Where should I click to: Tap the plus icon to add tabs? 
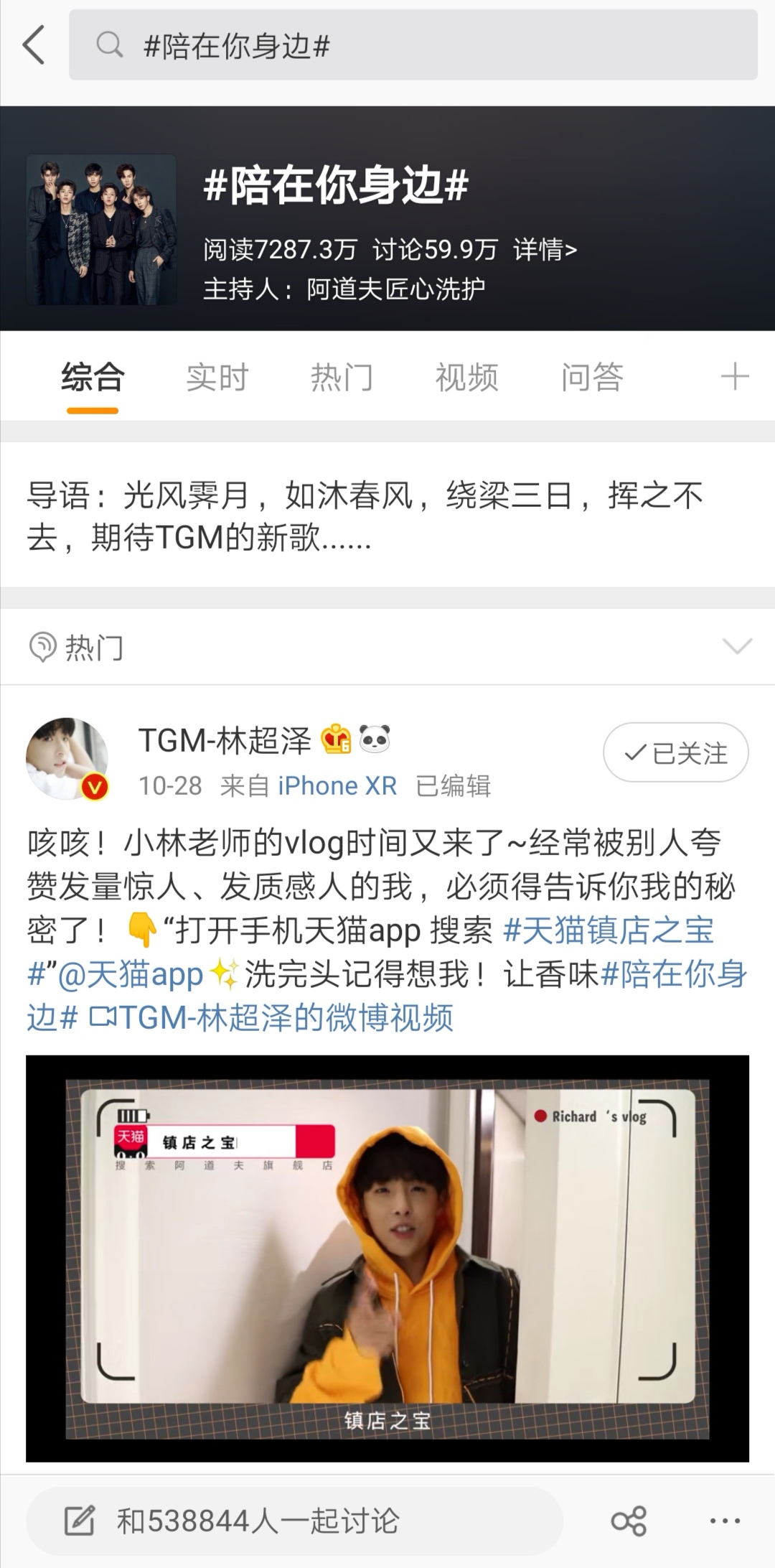pyautogui.click(x=735, y=377)
